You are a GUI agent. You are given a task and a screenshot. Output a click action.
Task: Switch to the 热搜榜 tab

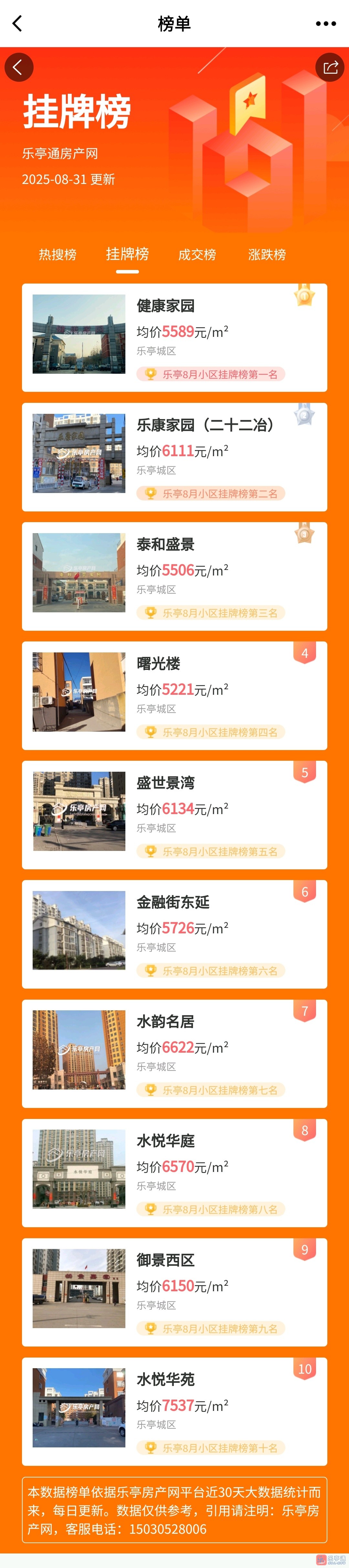point(58,254)
